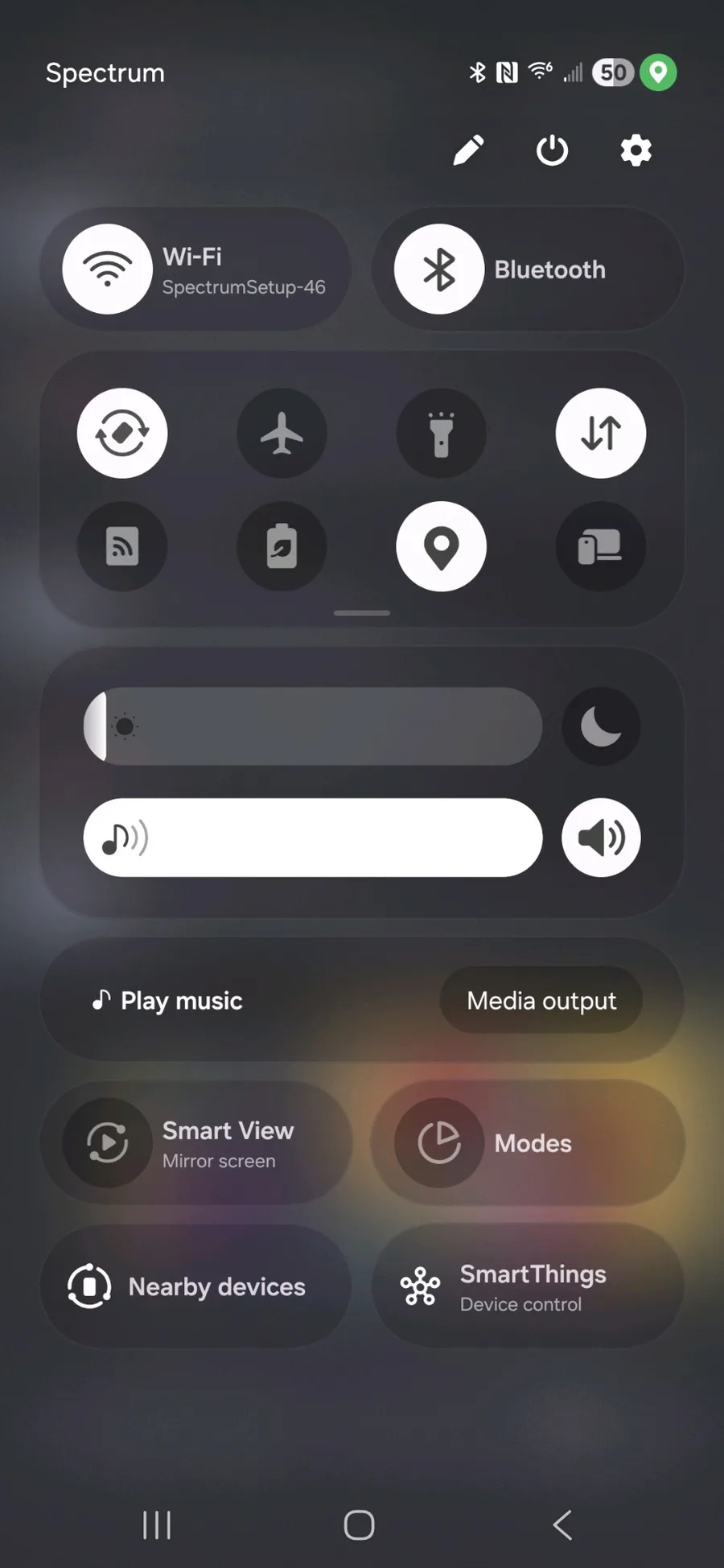The image size is (724, 1568).
Task: Disable auto rotate
Action: 122,434
